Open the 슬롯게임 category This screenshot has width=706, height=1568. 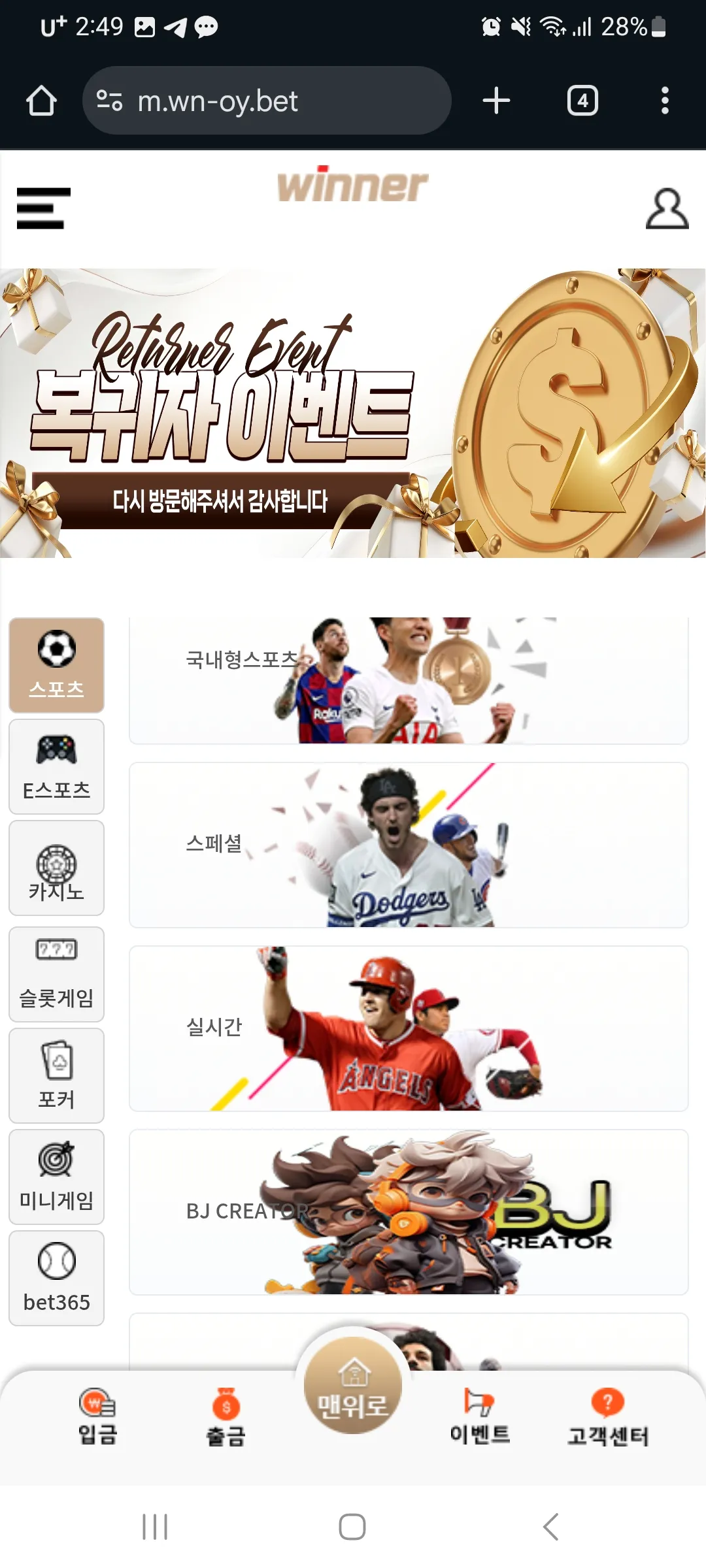(x=56, y=974)
